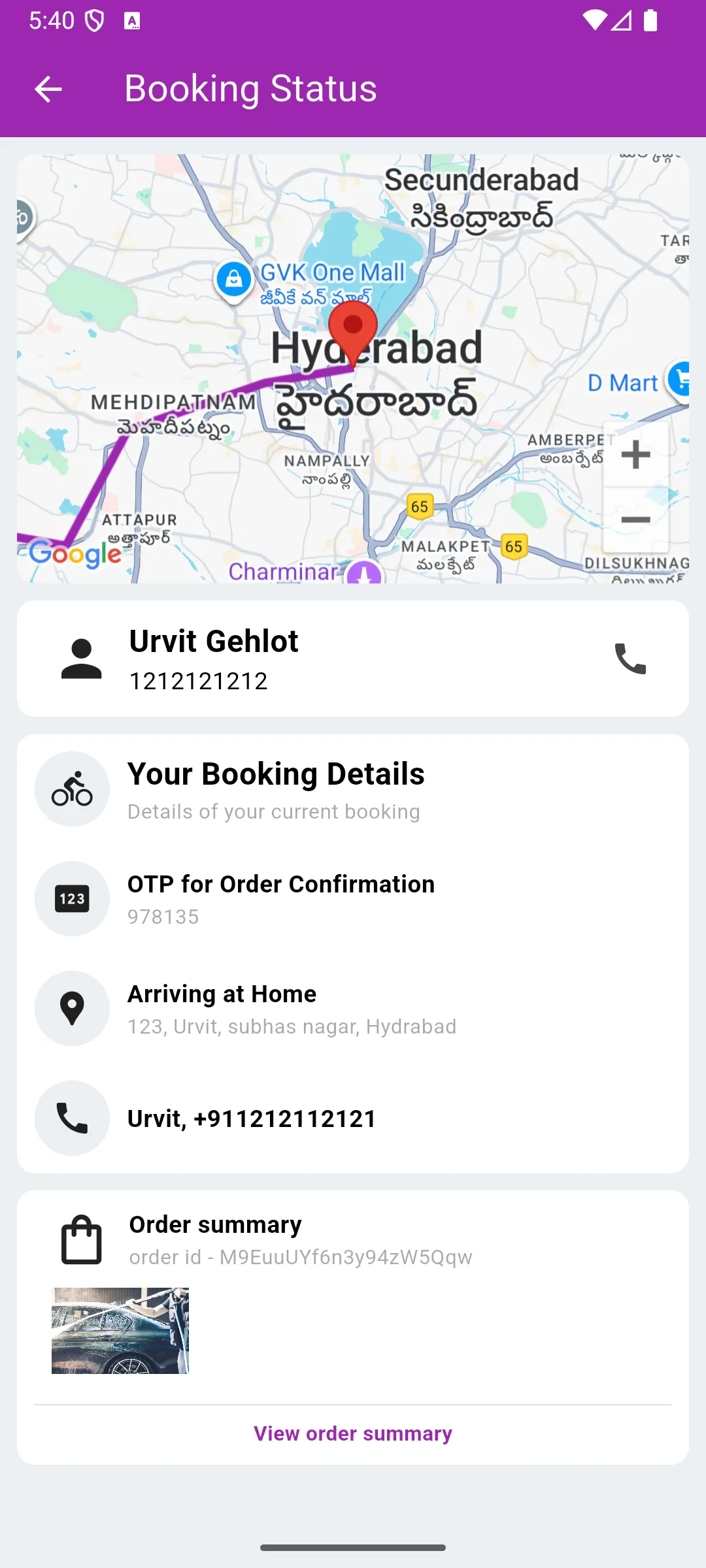Zoom out using the minus button on the map
This screenshot has height=1568, width=706.
(635, 519)
